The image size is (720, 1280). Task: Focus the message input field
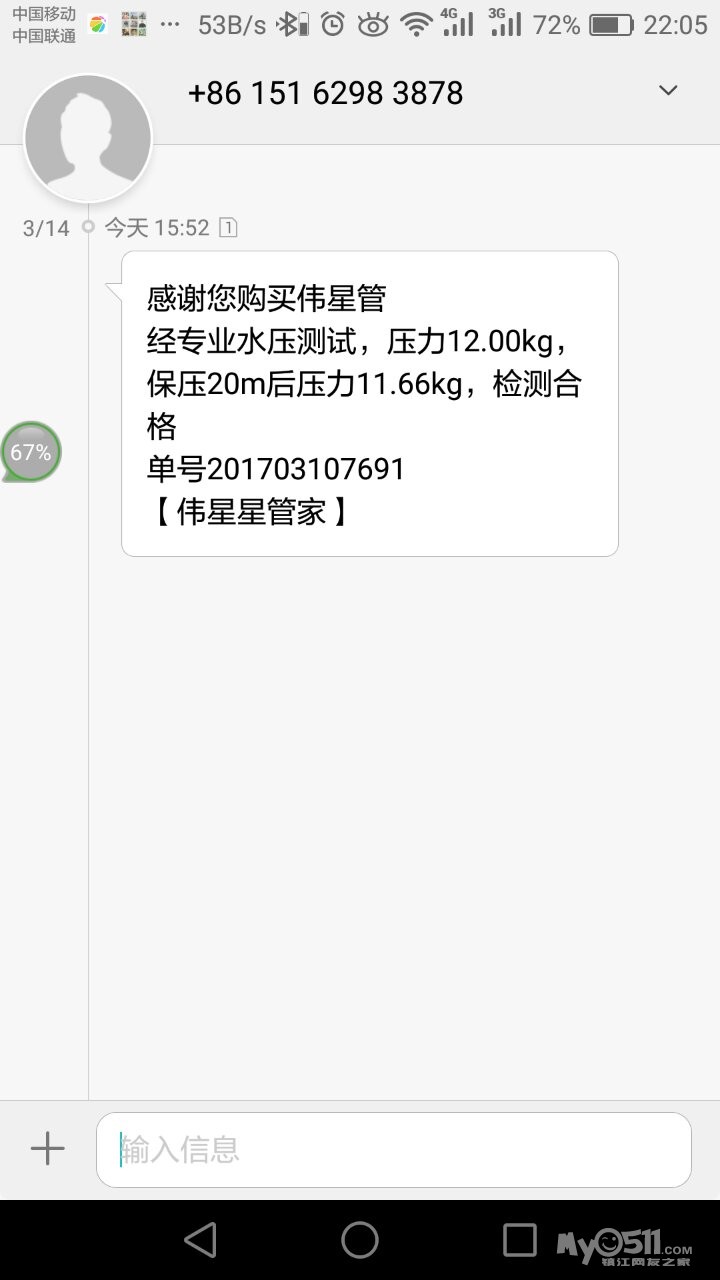click(x=394, y=1149)
